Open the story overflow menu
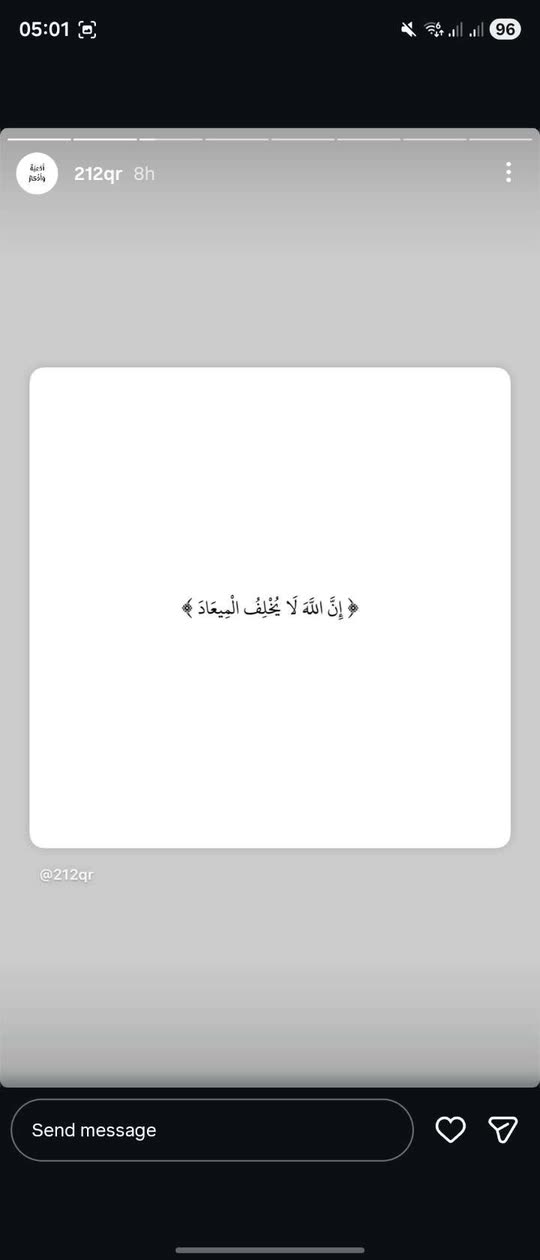This screenshot has height=1260, width=540. click(x=508, y=173)
